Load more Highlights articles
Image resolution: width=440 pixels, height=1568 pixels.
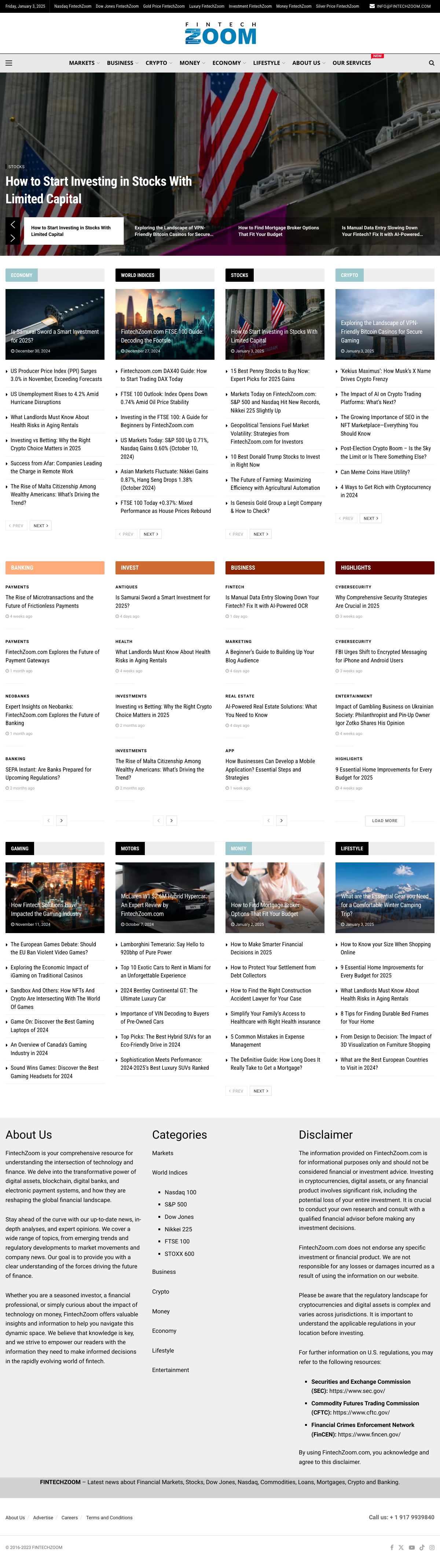click(x=385, y=821)
